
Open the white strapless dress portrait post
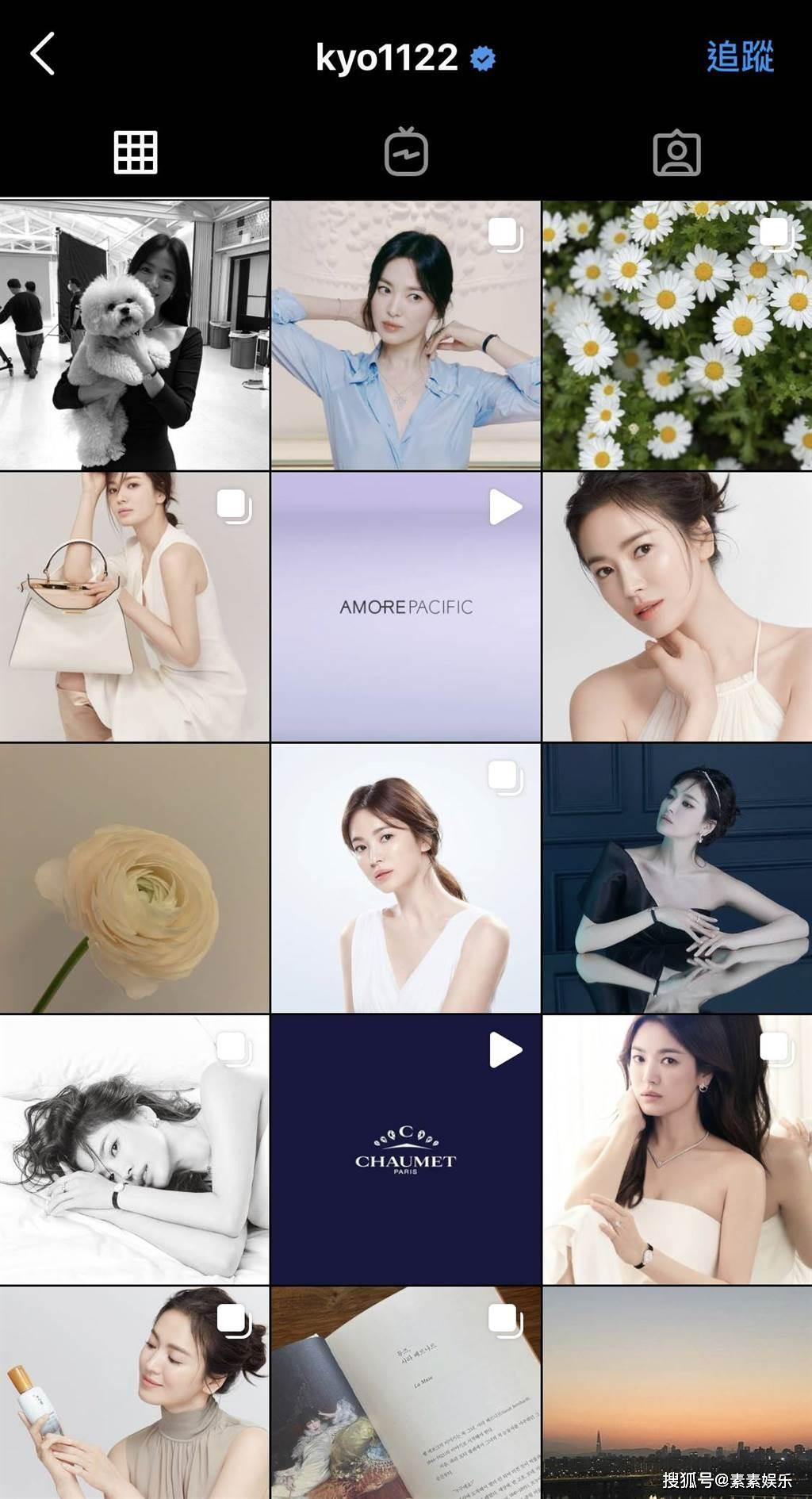(678, 1142)
